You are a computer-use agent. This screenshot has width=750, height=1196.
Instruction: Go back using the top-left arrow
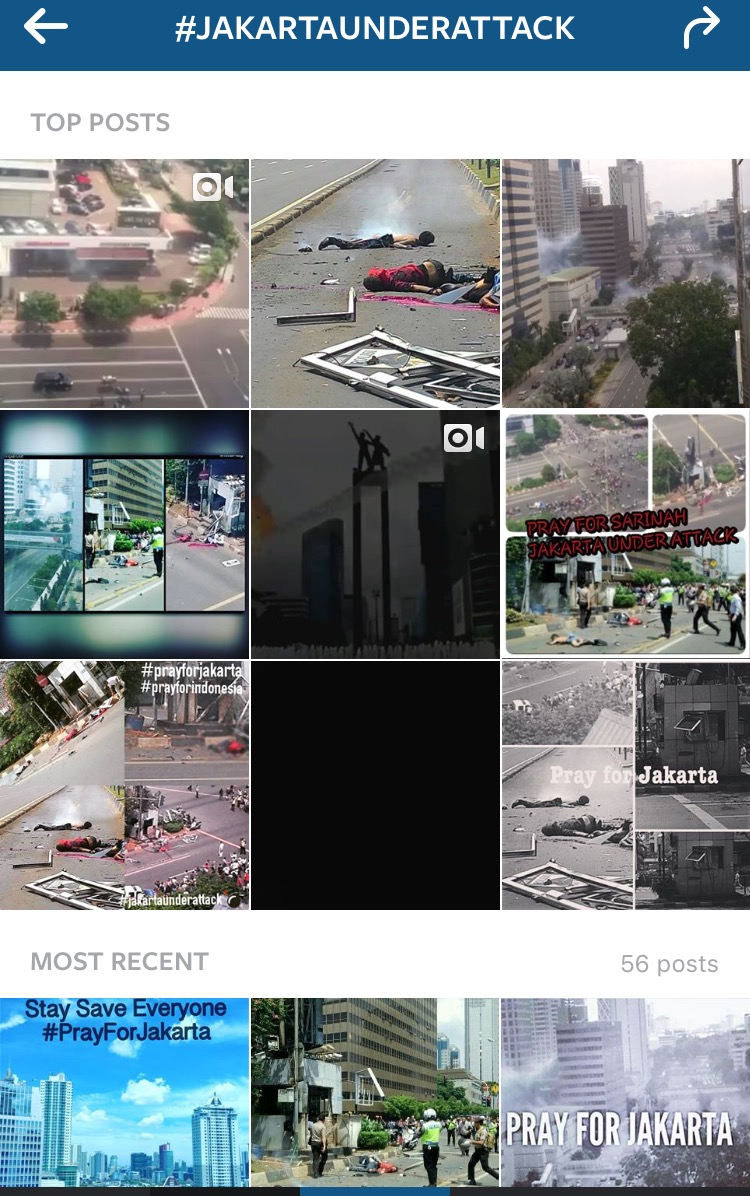45,27
